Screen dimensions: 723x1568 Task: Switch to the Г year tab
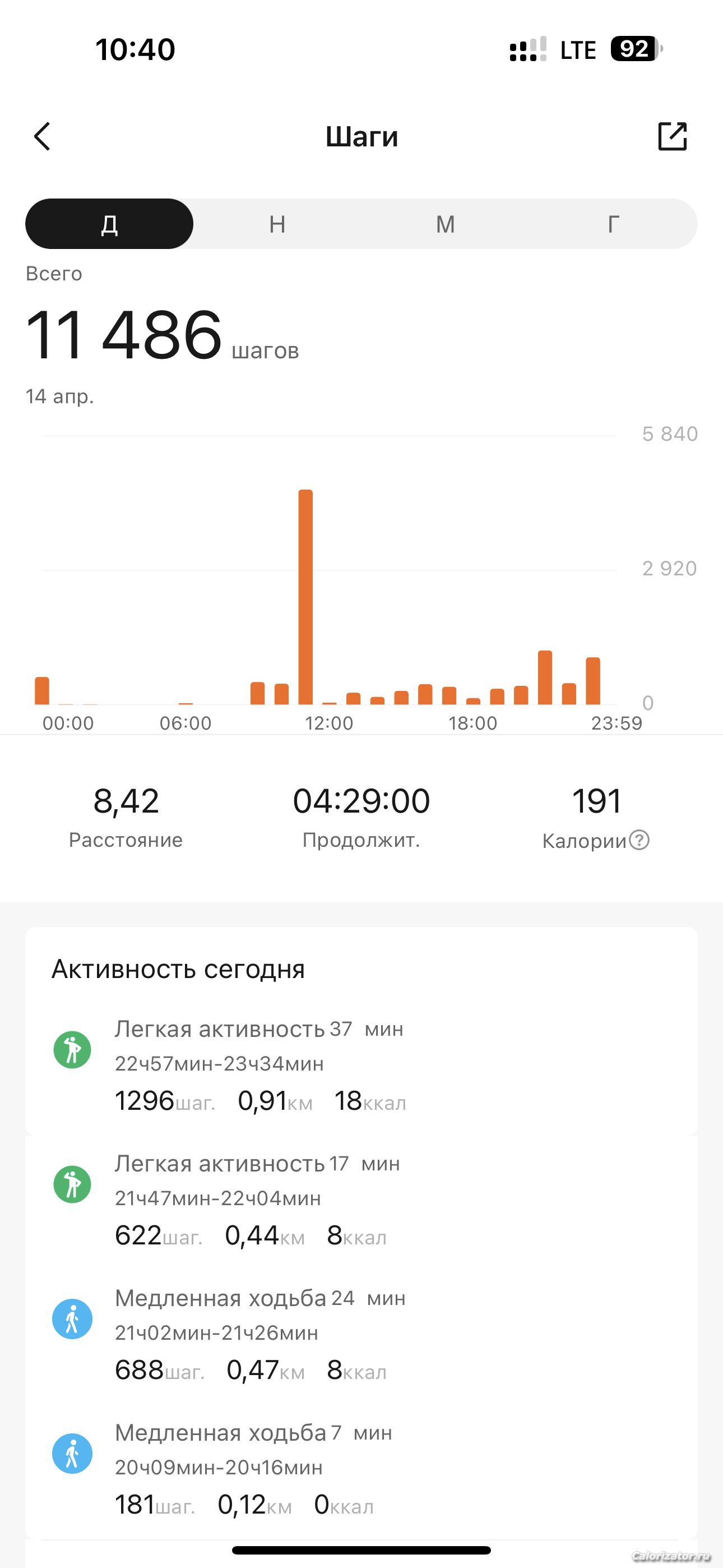pyautogui.click(x=614, y=224)
